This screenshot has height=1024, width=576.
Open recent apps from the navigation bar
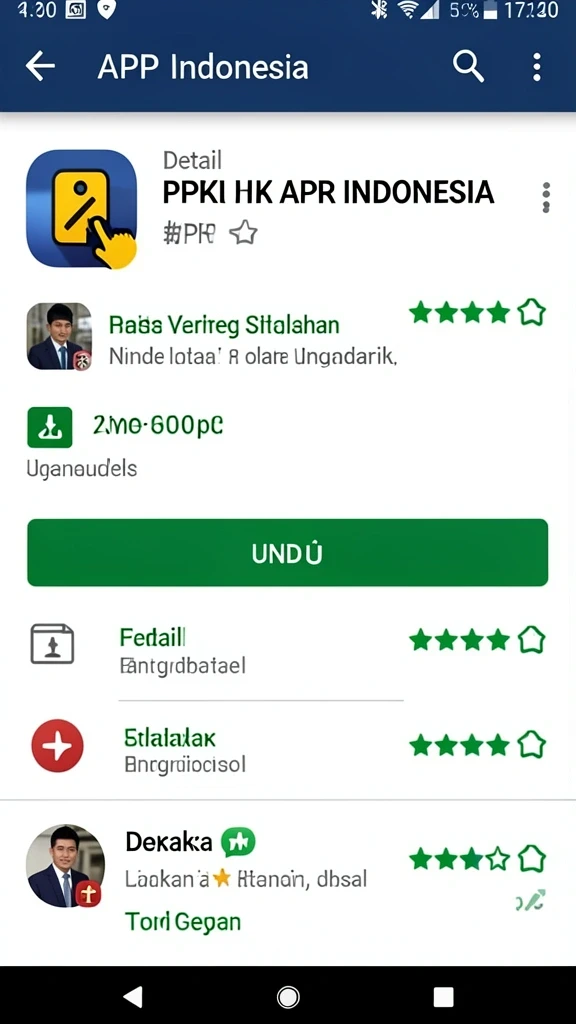click(x=443, y=997)
